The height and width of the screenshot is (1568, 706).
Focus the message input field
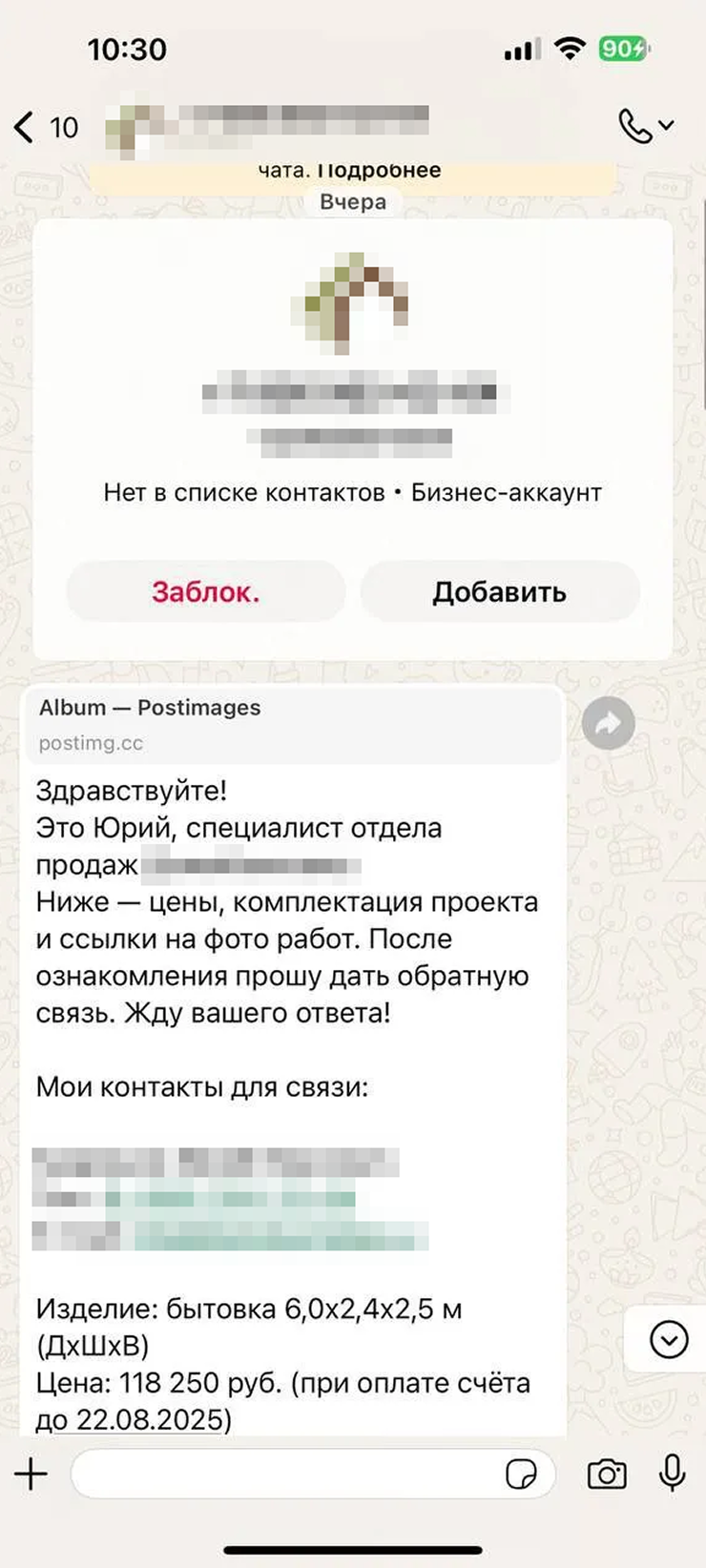(x=286, y=1475)
